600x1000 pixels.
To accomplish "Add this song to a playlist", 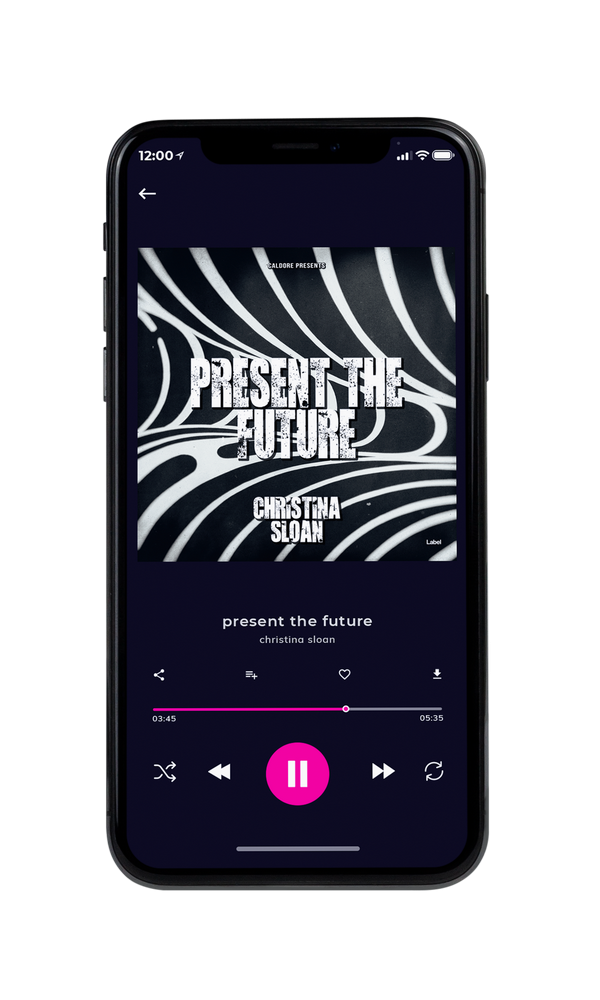I will [251, 675].
